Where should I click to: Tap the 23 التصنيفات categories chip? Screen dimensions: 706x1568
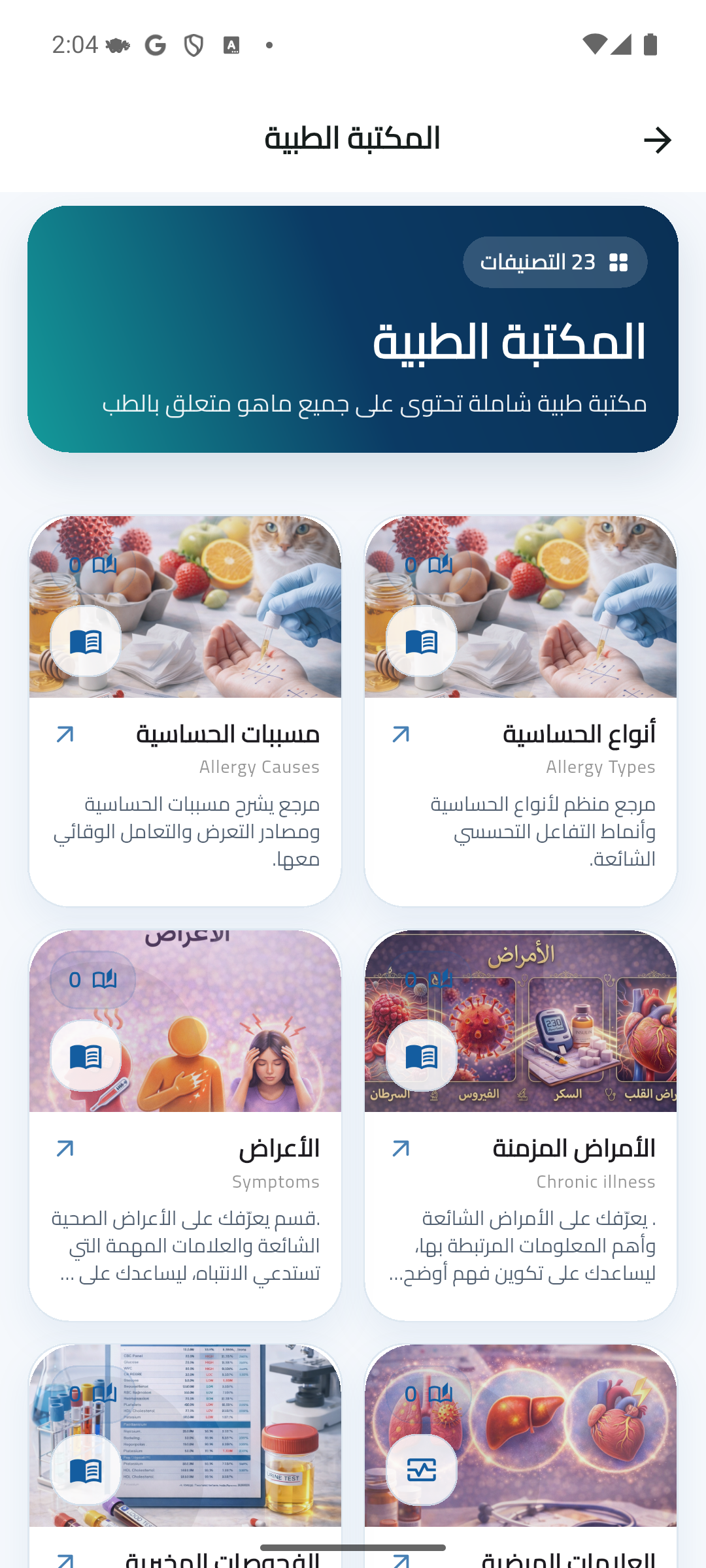point(554,262)
